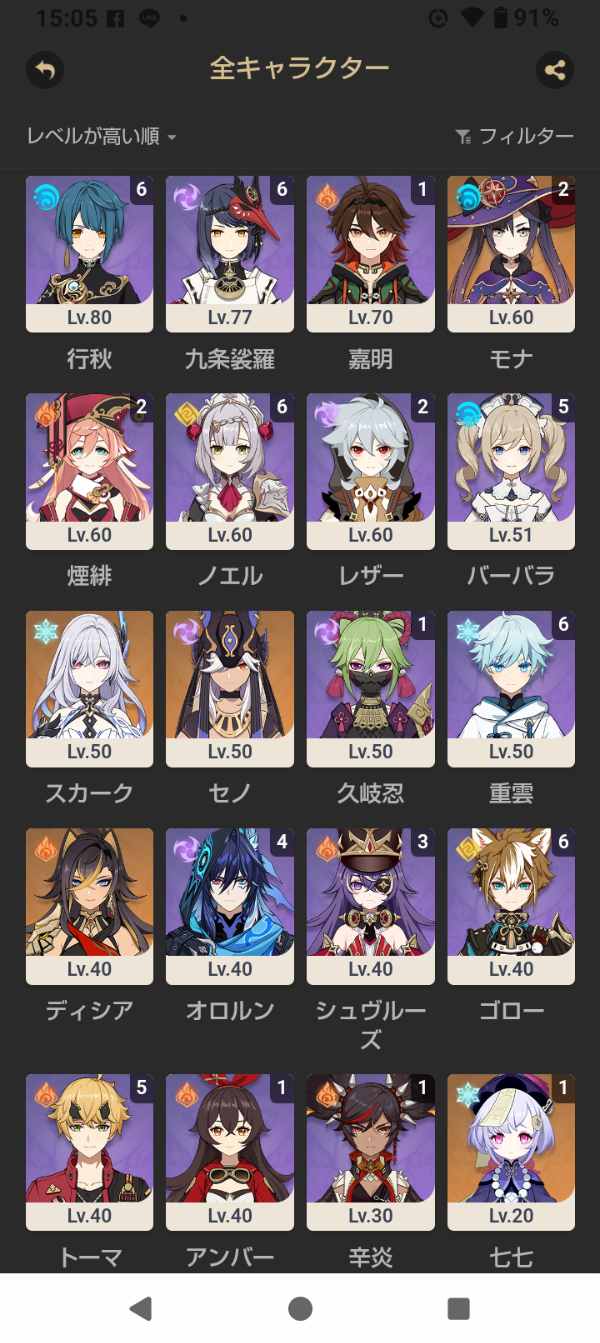Open the レベルが高い順 sort dropdown
This screenshot has height=1343, width=600.
(x=101, y=136)
